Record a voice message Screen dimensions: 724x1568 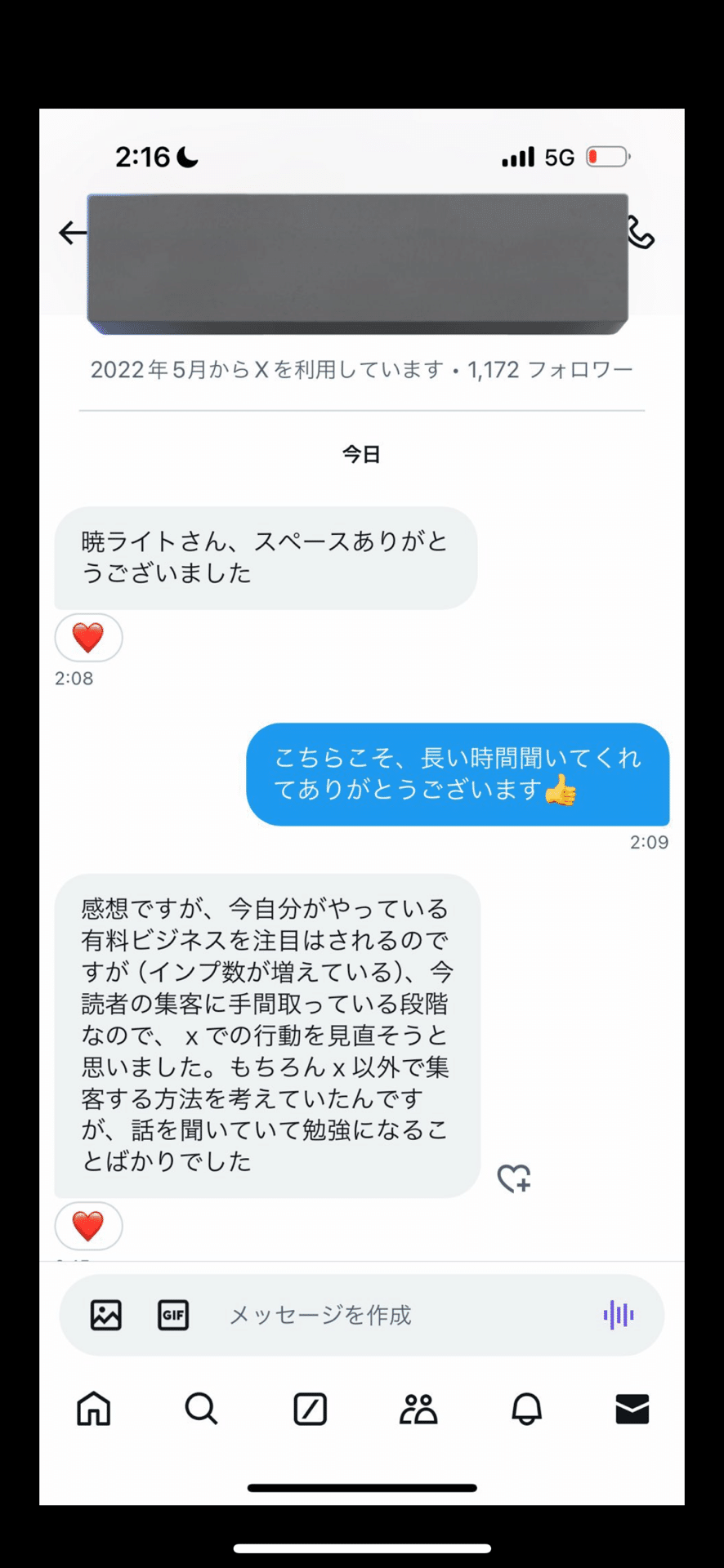(619, 1315)
